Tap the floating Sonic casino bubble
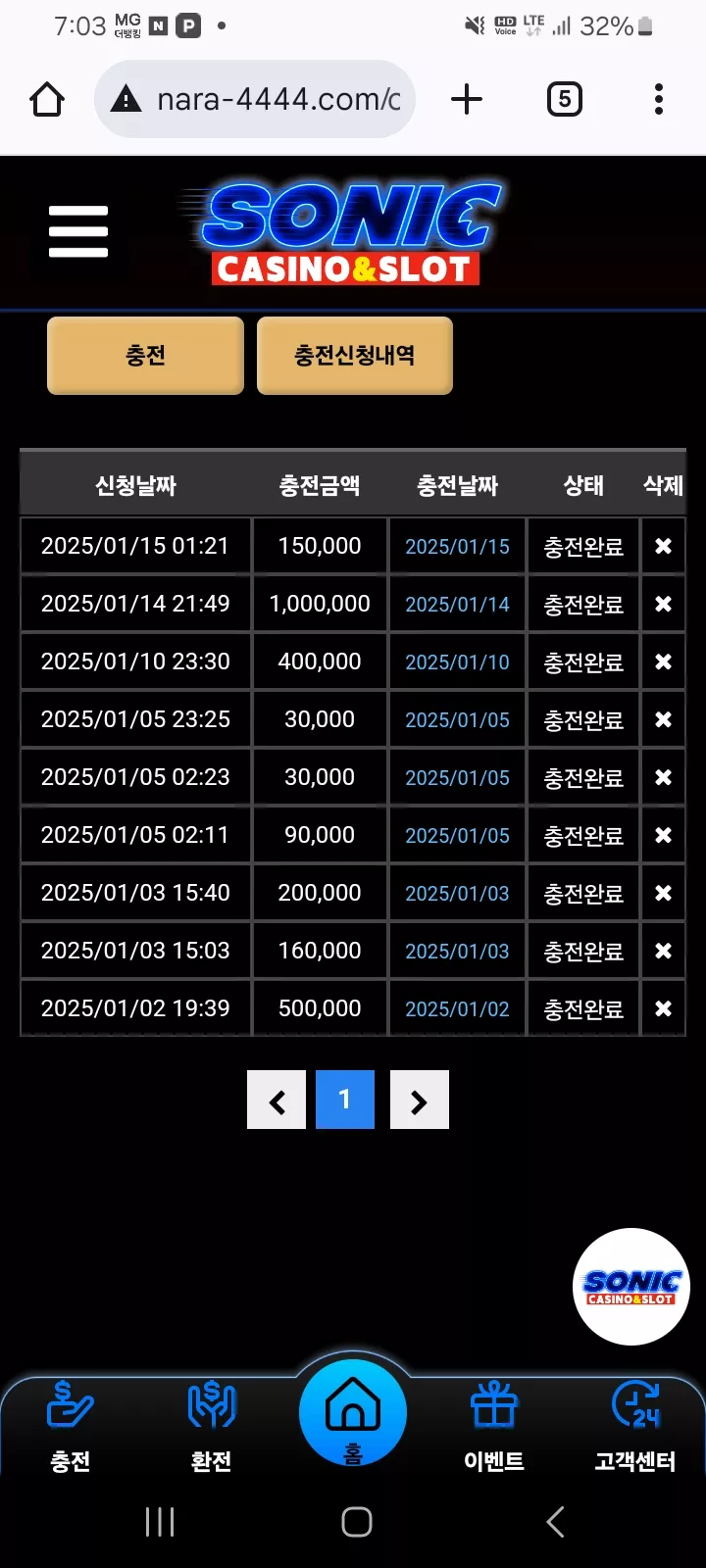The height and width of the screenshot is (1568, 706). click(x=631, y=1287)
